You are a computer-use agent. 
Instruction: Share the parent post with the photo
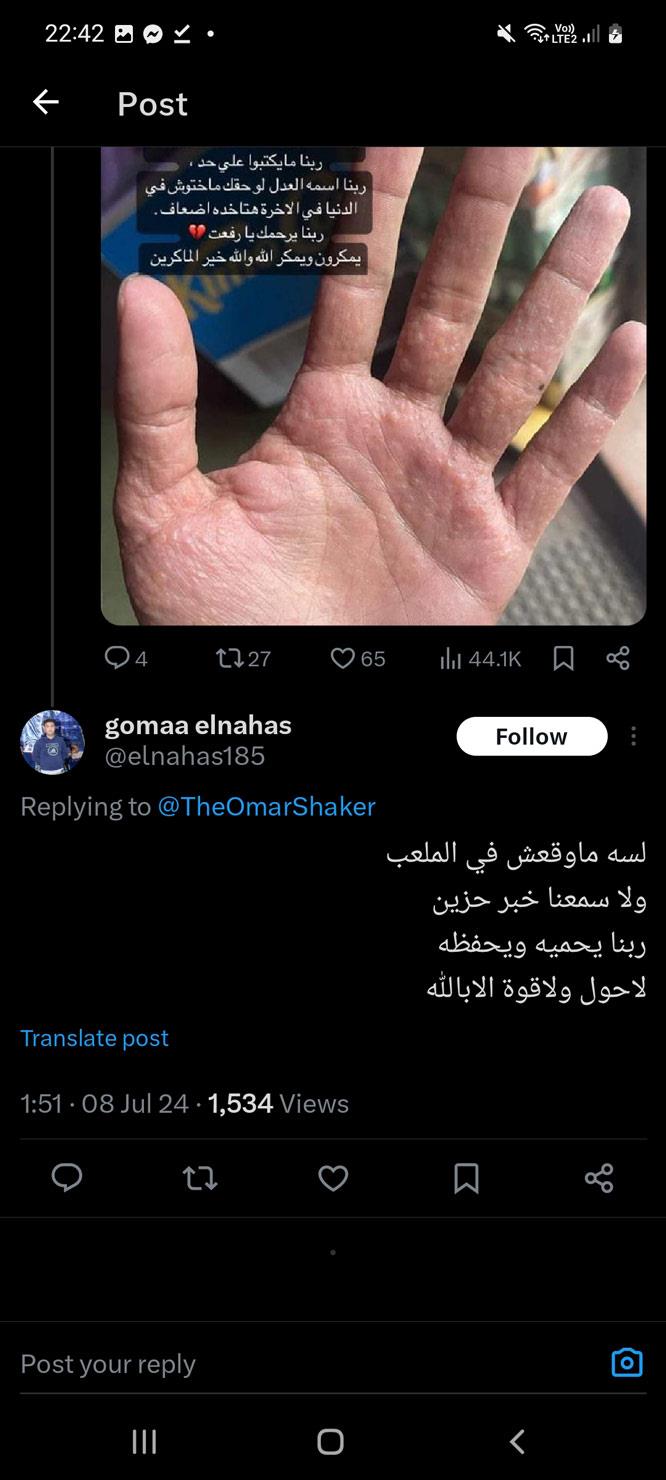coord(618,658)
